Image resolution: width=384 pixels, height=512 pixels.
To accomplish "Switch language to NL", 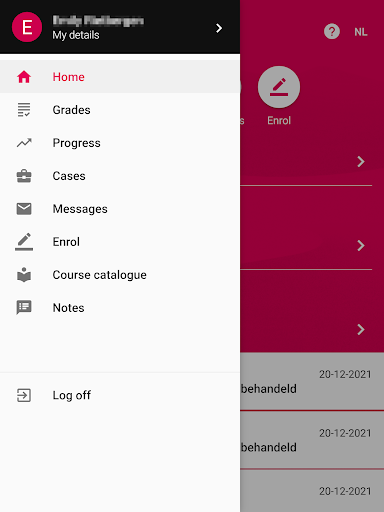I will tap(361, 32).
